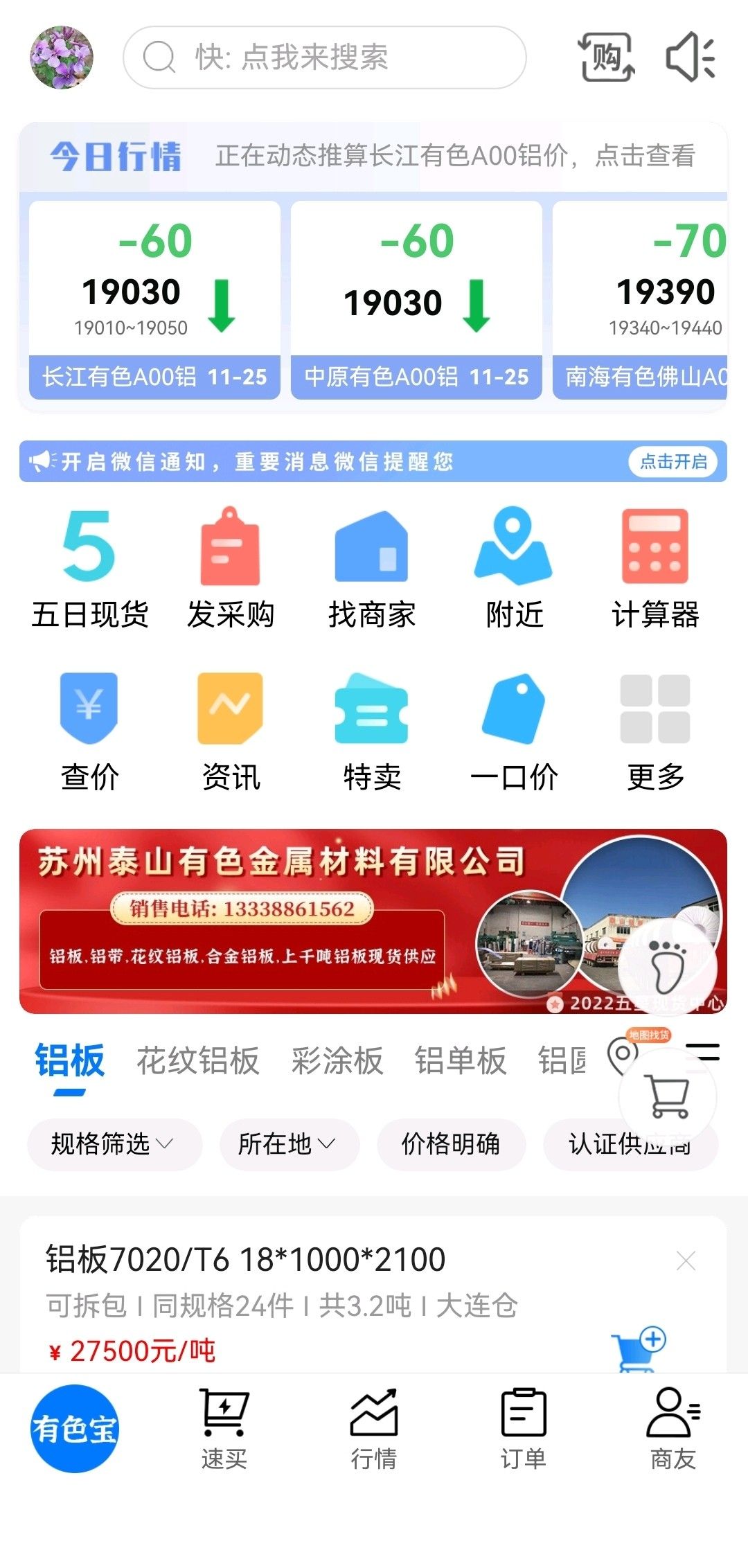
Task: Dismiss the 铝板7020/T6 listing
Action: (x=686, y=1260)
